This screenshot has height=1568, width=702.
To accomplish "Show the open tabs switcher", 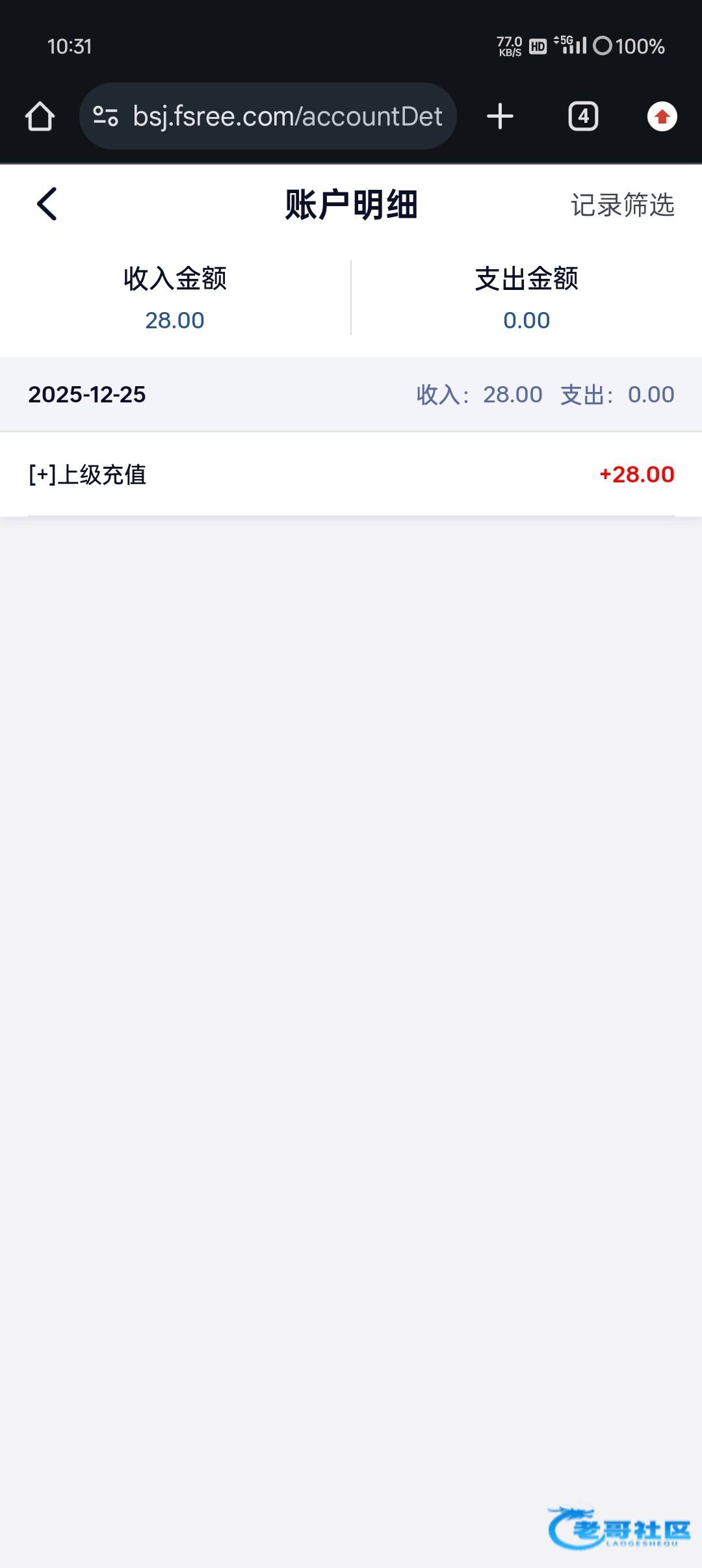I will [x=583, y=117].
